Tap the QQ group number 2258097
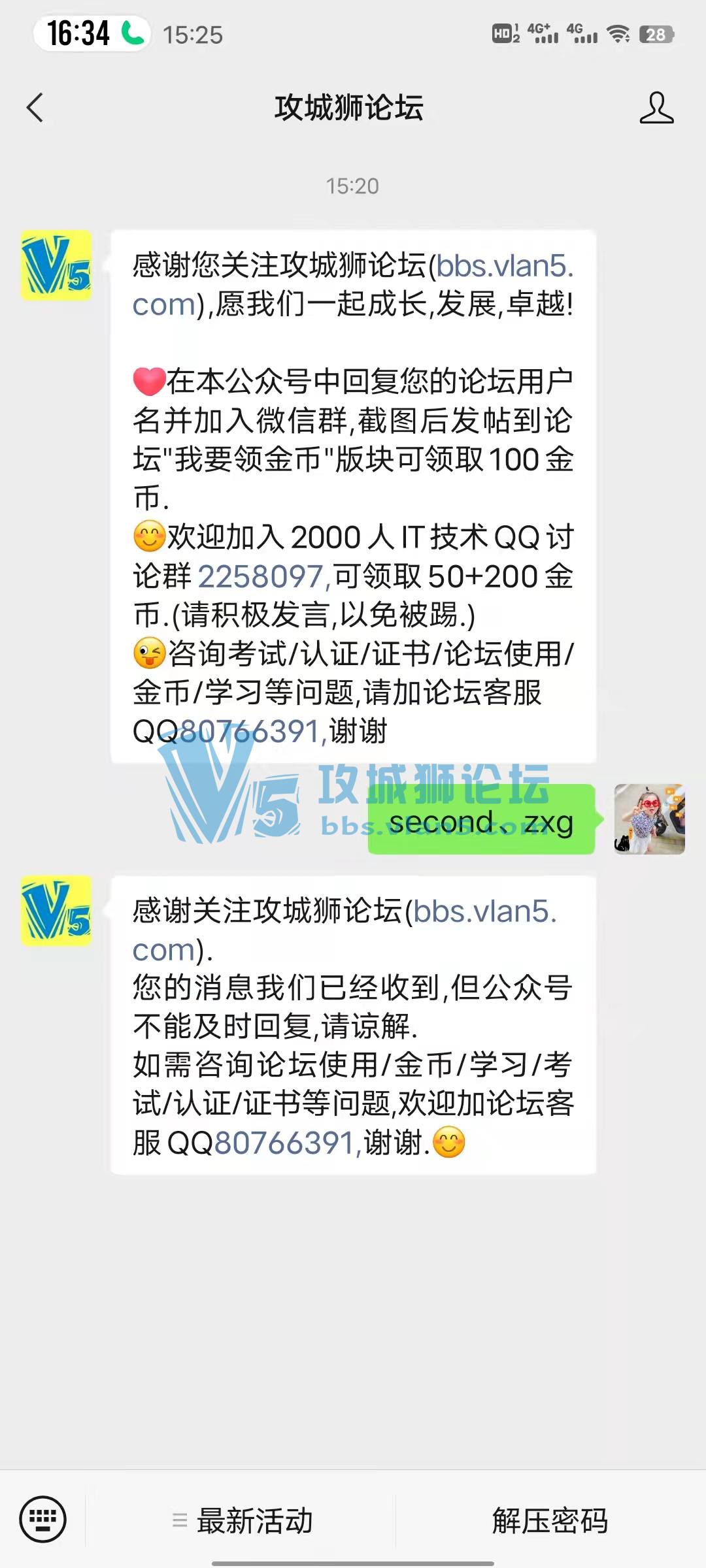706x1568 pixels. [x=260, y=577]
